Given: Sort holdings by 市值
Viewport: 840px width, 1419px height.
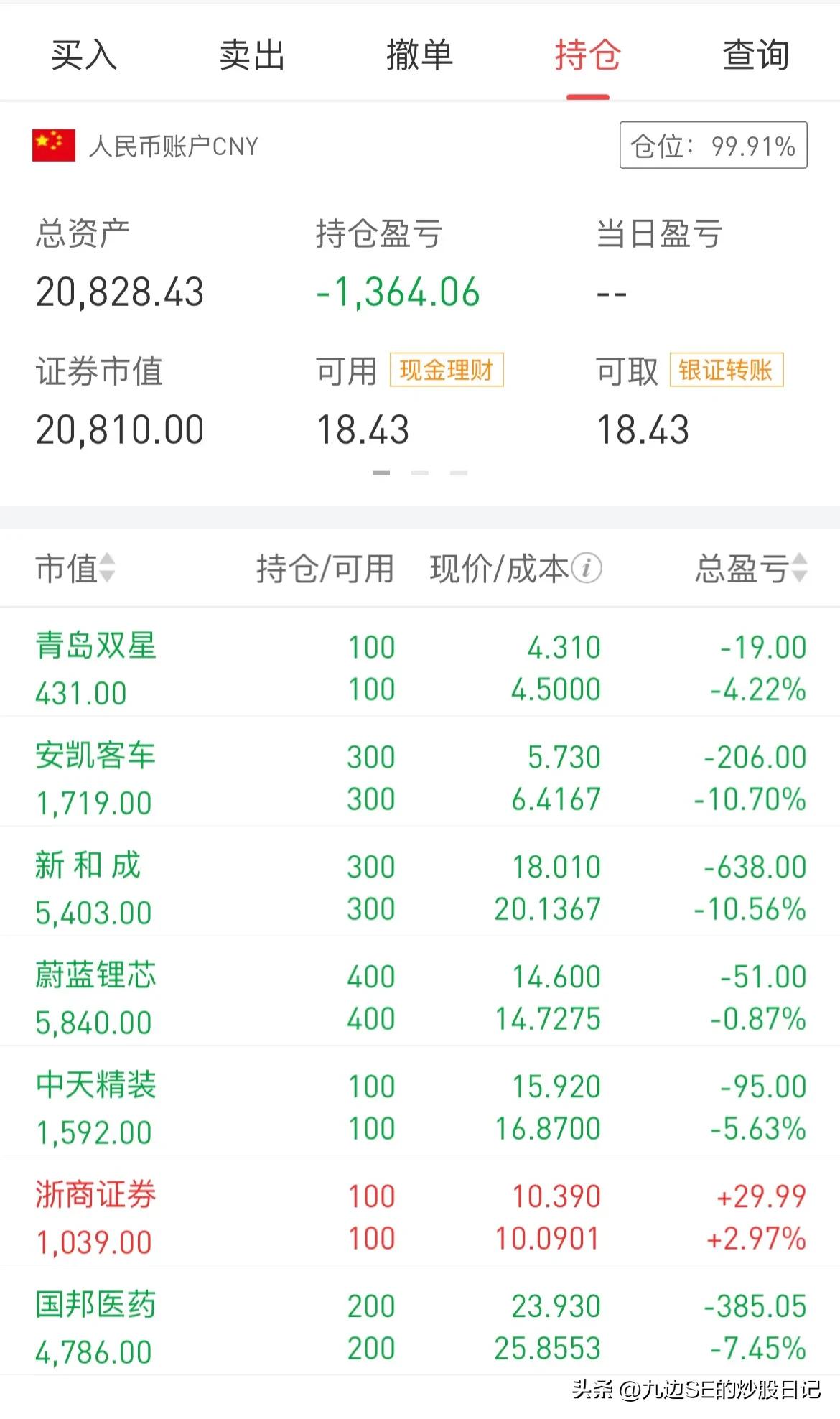Looking at the screenshot, I should [x=75, y=568].
